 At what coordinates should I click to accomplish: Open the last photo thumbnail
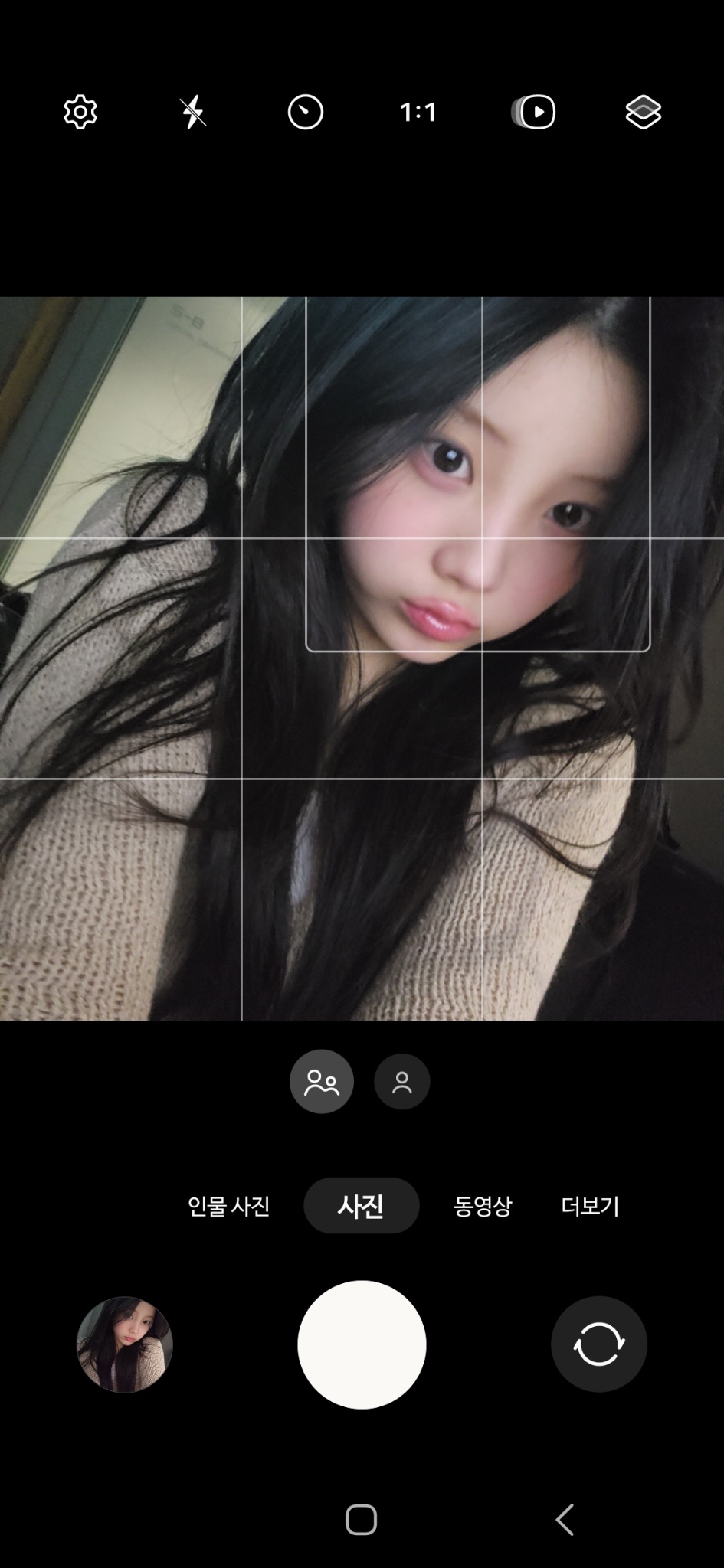pyautogui.click(x=125, y=1344)
